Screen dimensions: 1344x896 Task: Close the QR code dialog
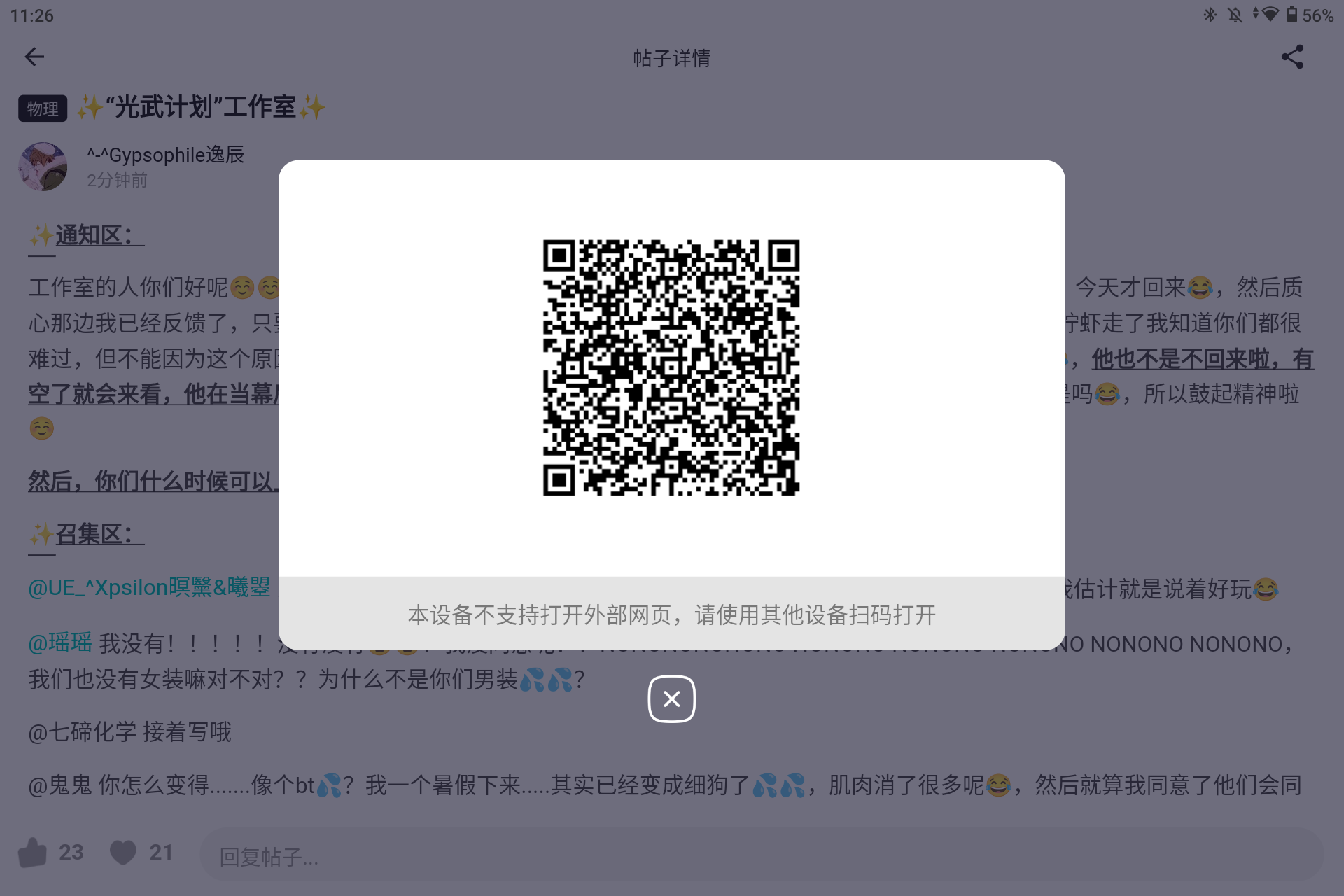pyautogui.click(x=671, y=699)
